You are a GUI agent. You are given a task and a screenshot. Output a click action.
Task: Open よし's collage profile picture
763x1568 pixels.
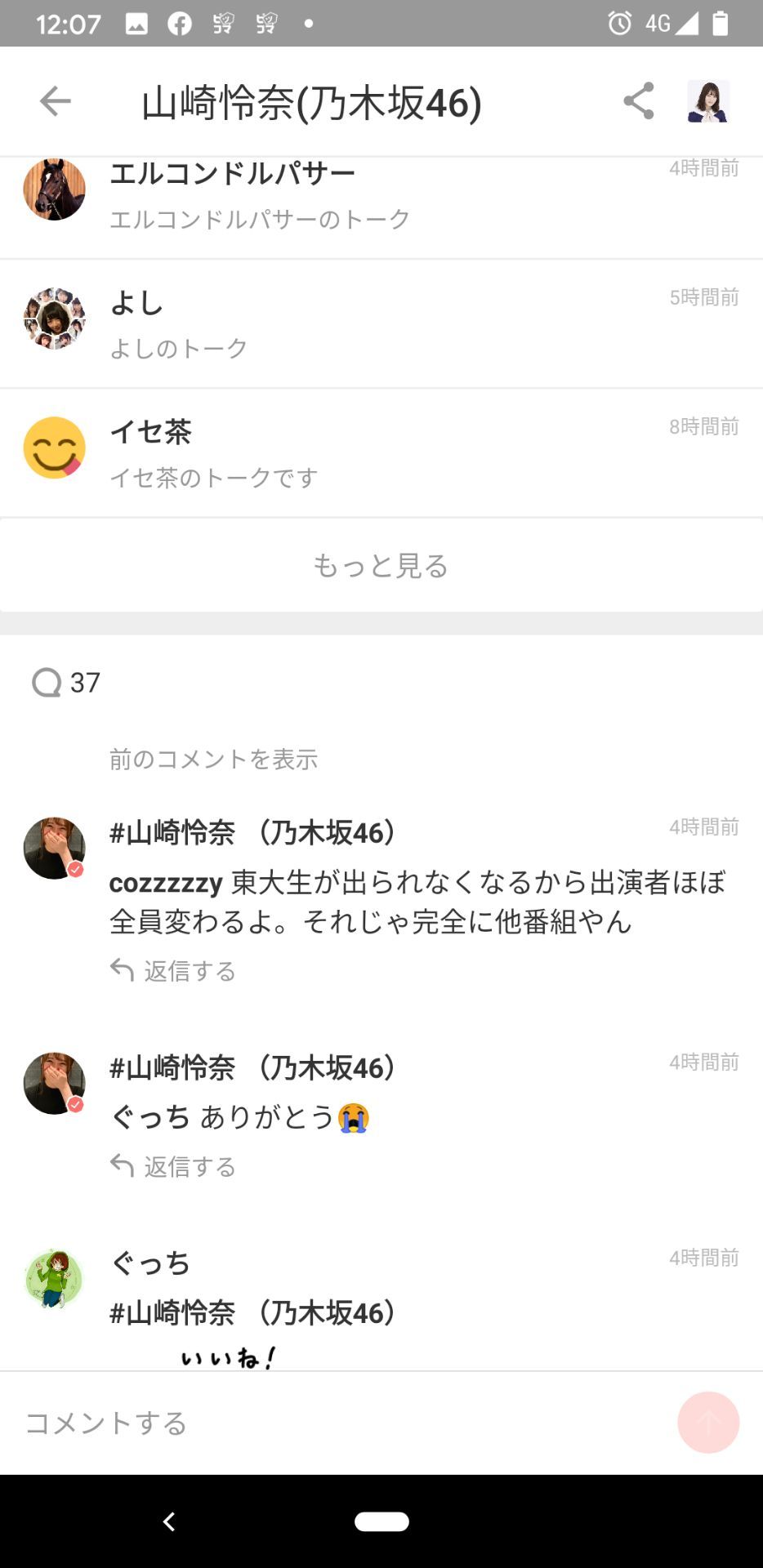click(x=54, y=319)
